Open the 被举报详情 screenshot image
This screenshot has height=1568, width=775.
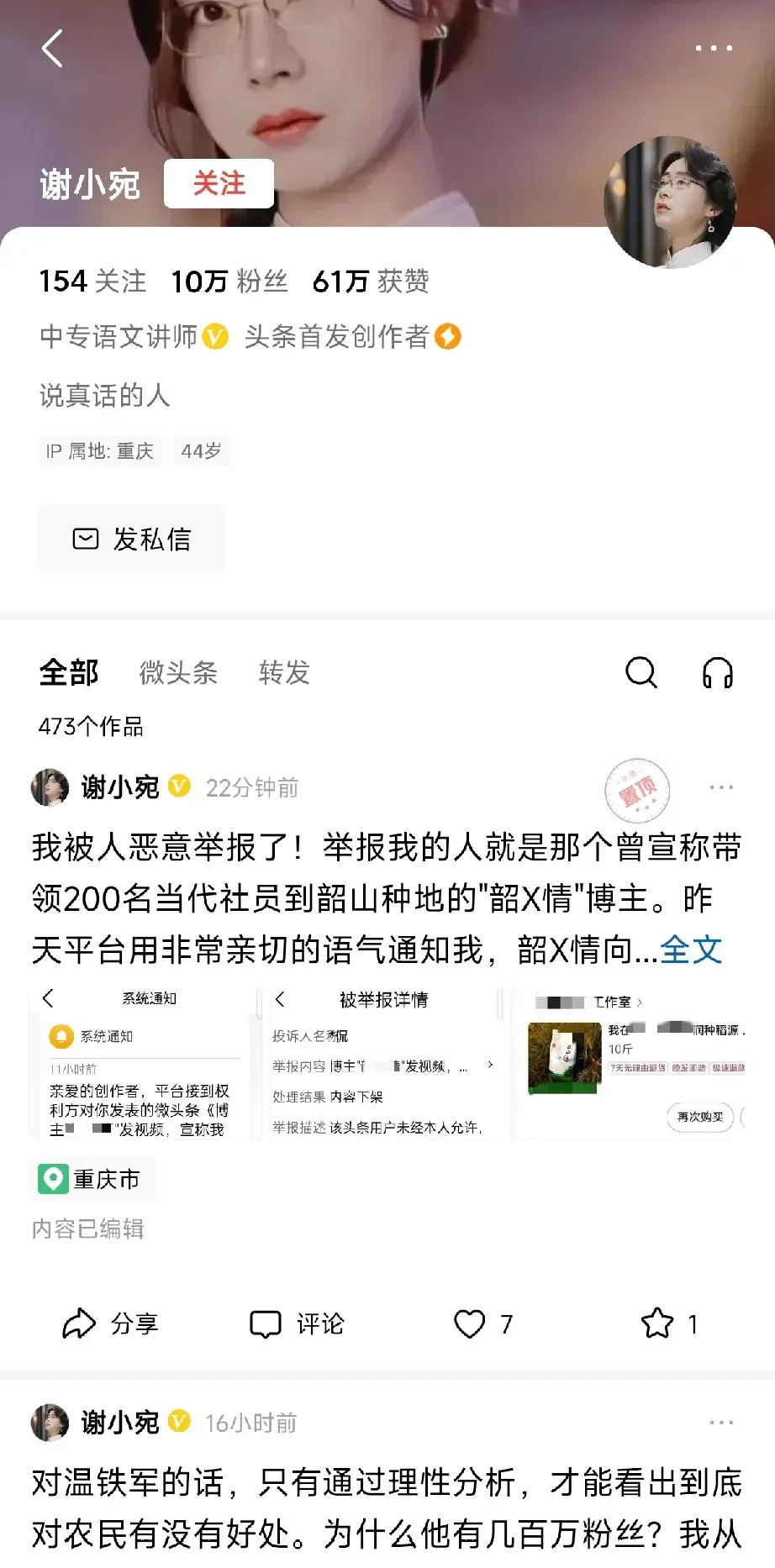pos(384,1063)
